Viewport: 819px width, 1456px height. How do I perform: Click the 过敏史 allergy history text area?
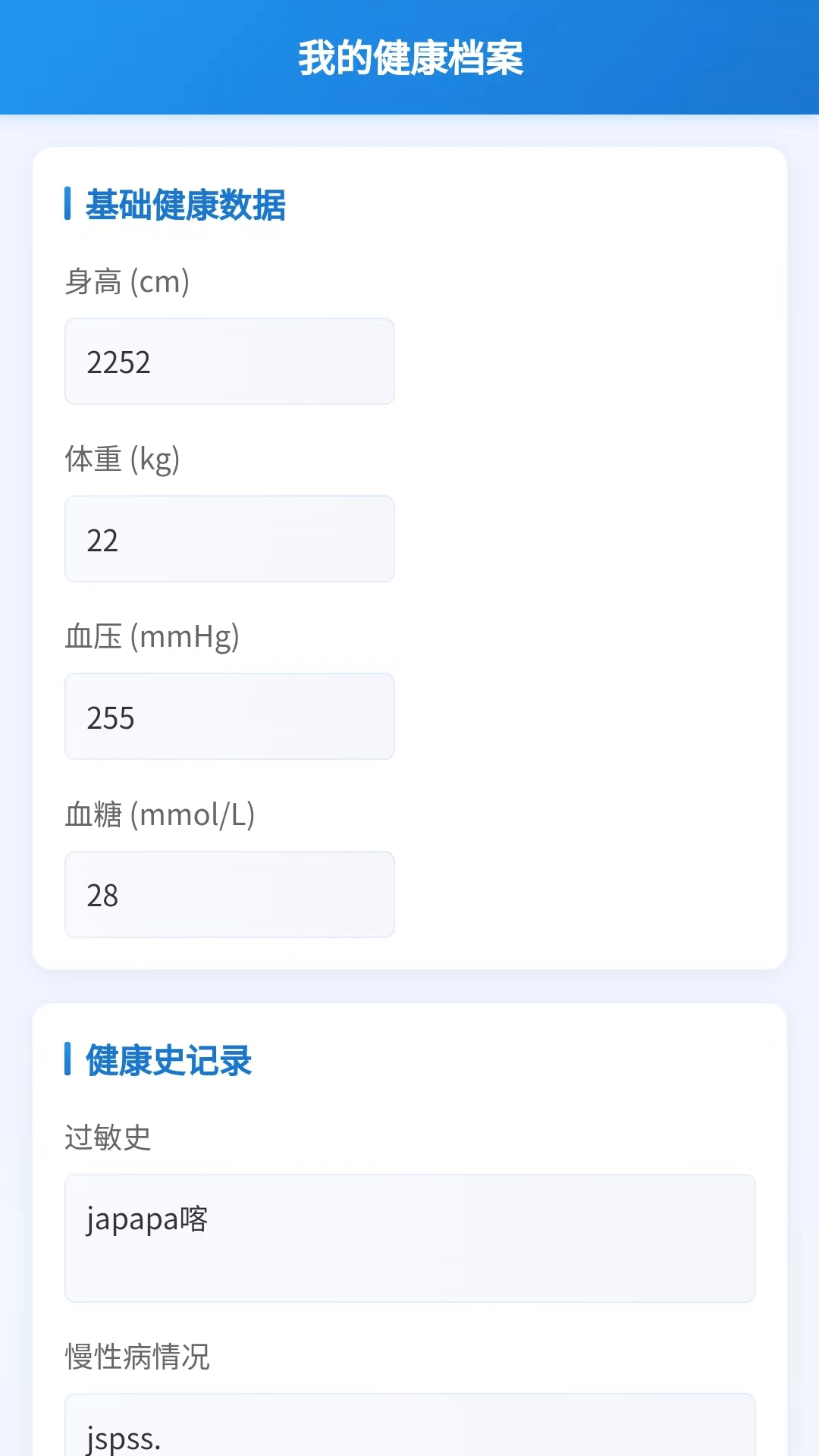pyautogui.click(x=409, y=1240)
